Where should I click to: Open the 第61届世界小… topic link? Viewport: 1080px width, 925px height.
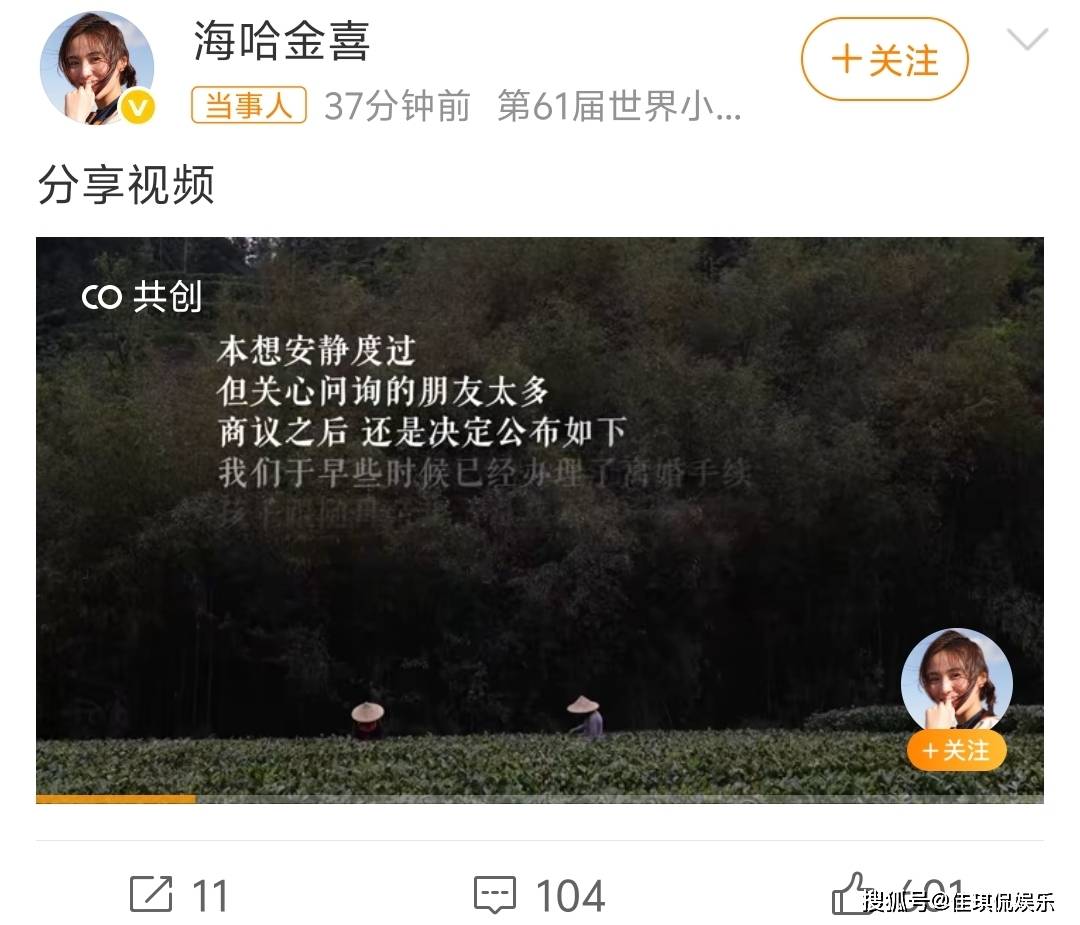[x=620, y=106]
